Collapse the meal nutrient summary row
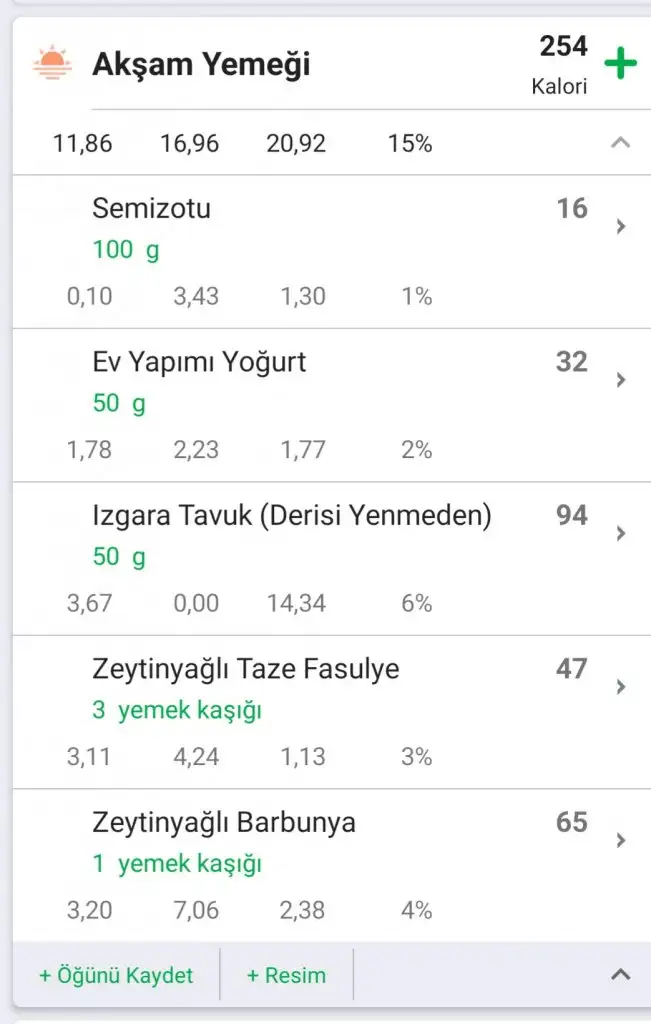The height and width of the screenshot is (1024, 651). click(x=620, y=143)
